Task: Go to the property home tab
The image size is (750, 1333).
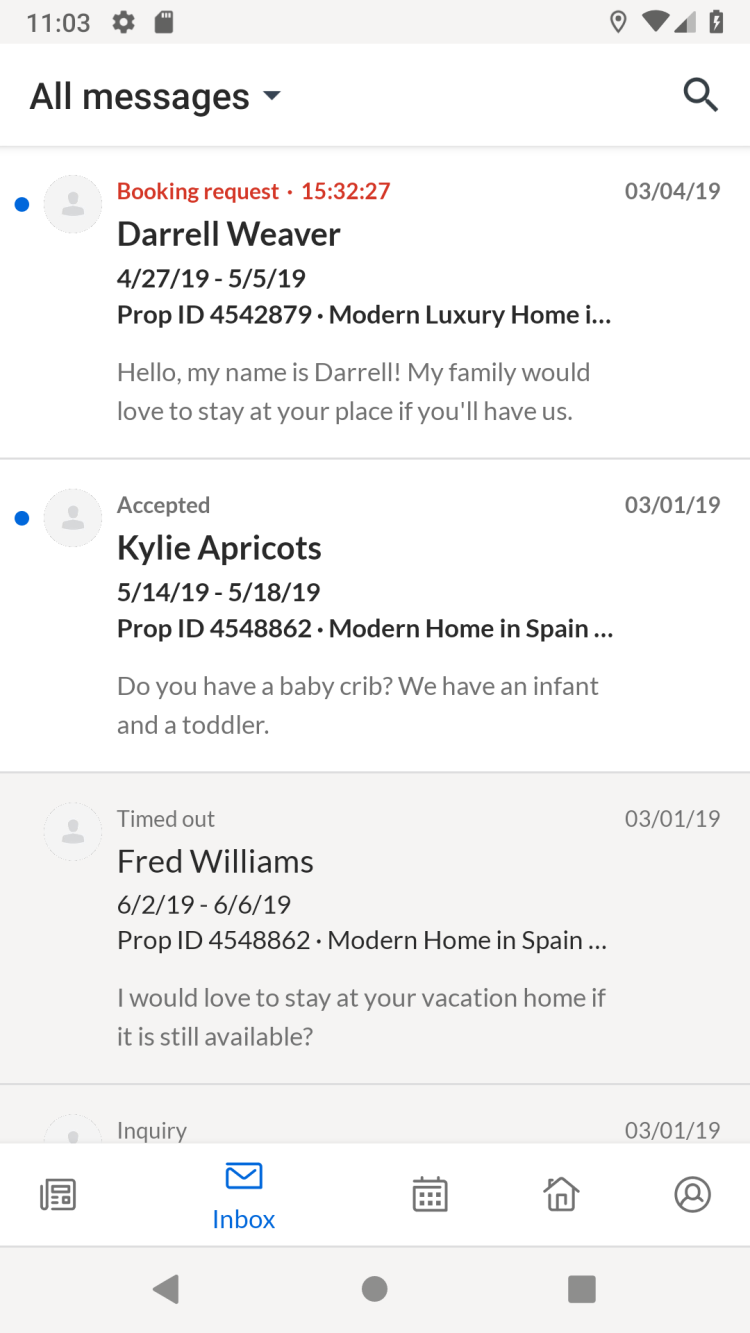Action: (x=561, y=1194)
